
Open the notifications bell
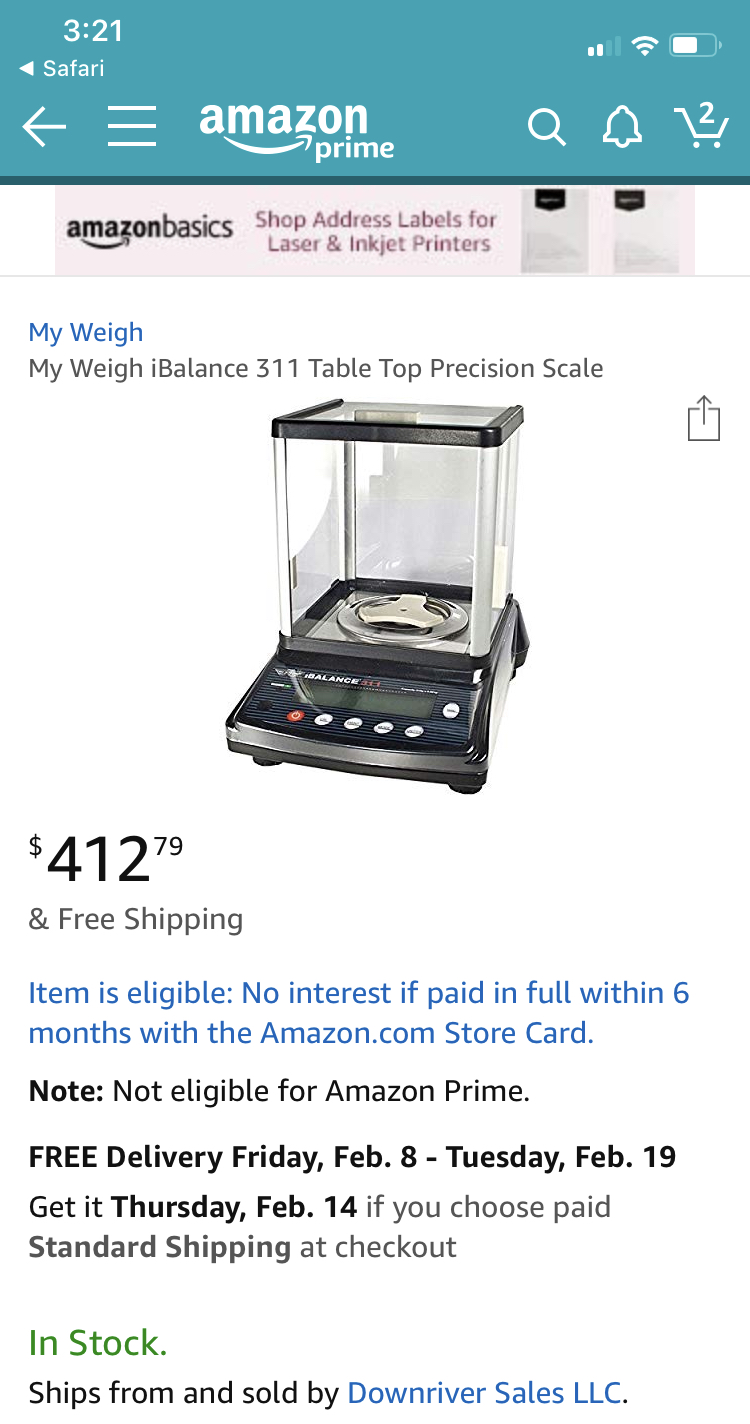622,128
